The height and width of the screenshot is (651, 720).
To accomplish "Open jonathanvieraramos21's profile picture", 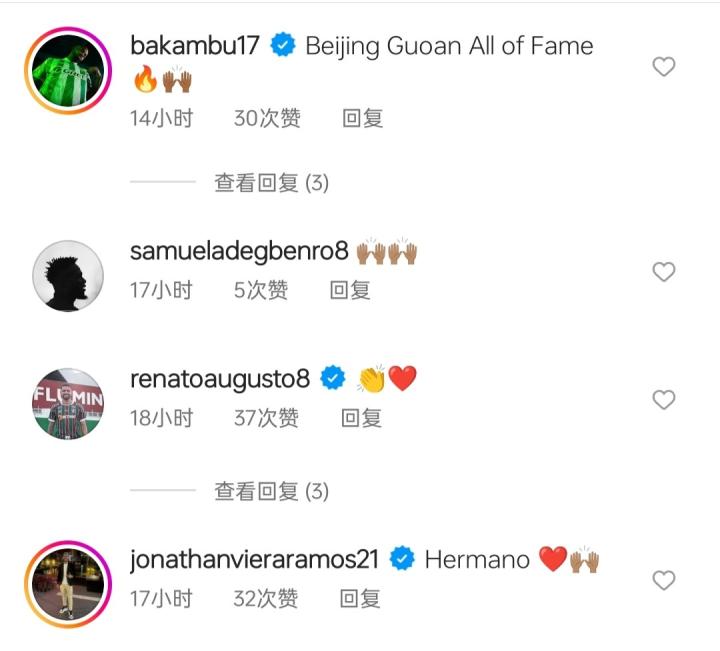I will tap(69, 584).
